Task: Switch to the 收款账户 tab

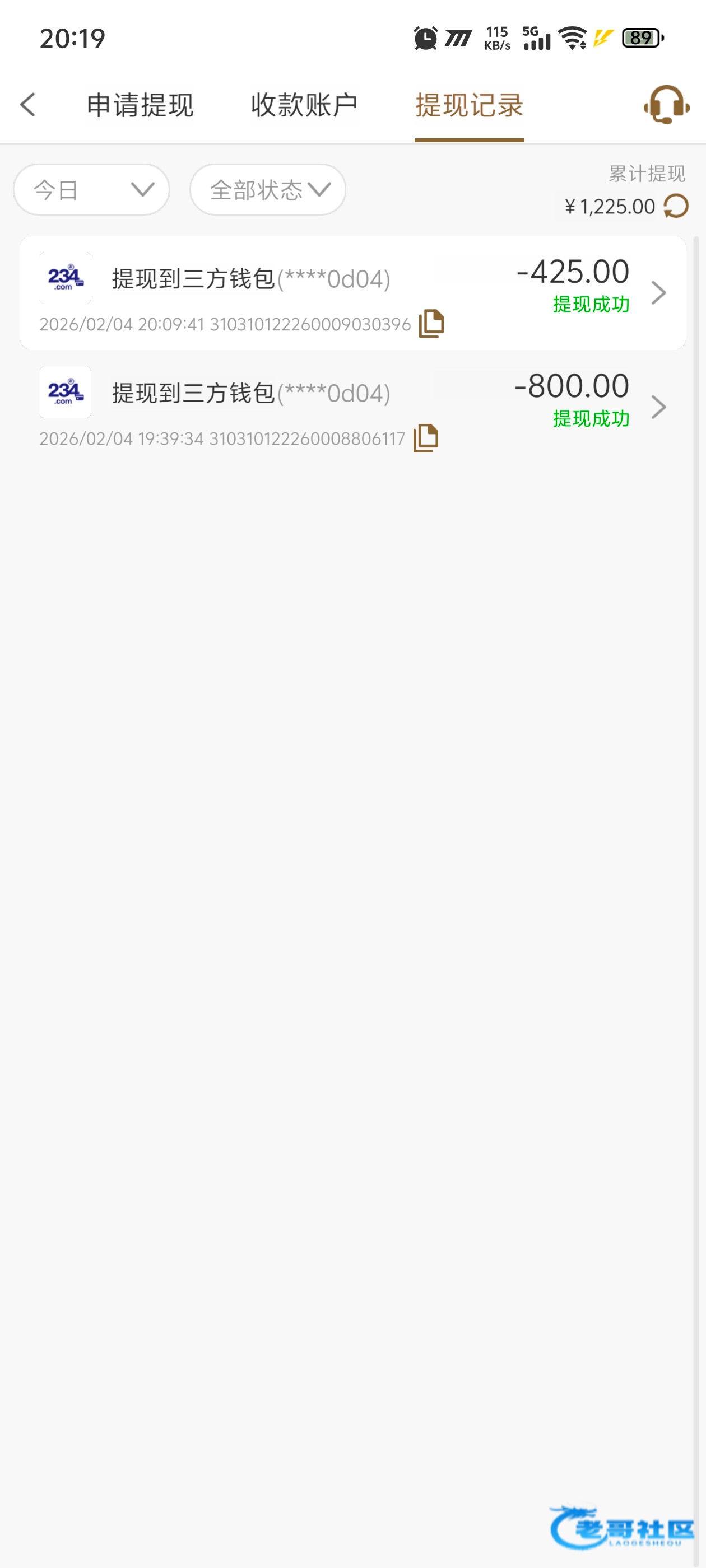Action: pyautogui.click(x=304, y=105)
